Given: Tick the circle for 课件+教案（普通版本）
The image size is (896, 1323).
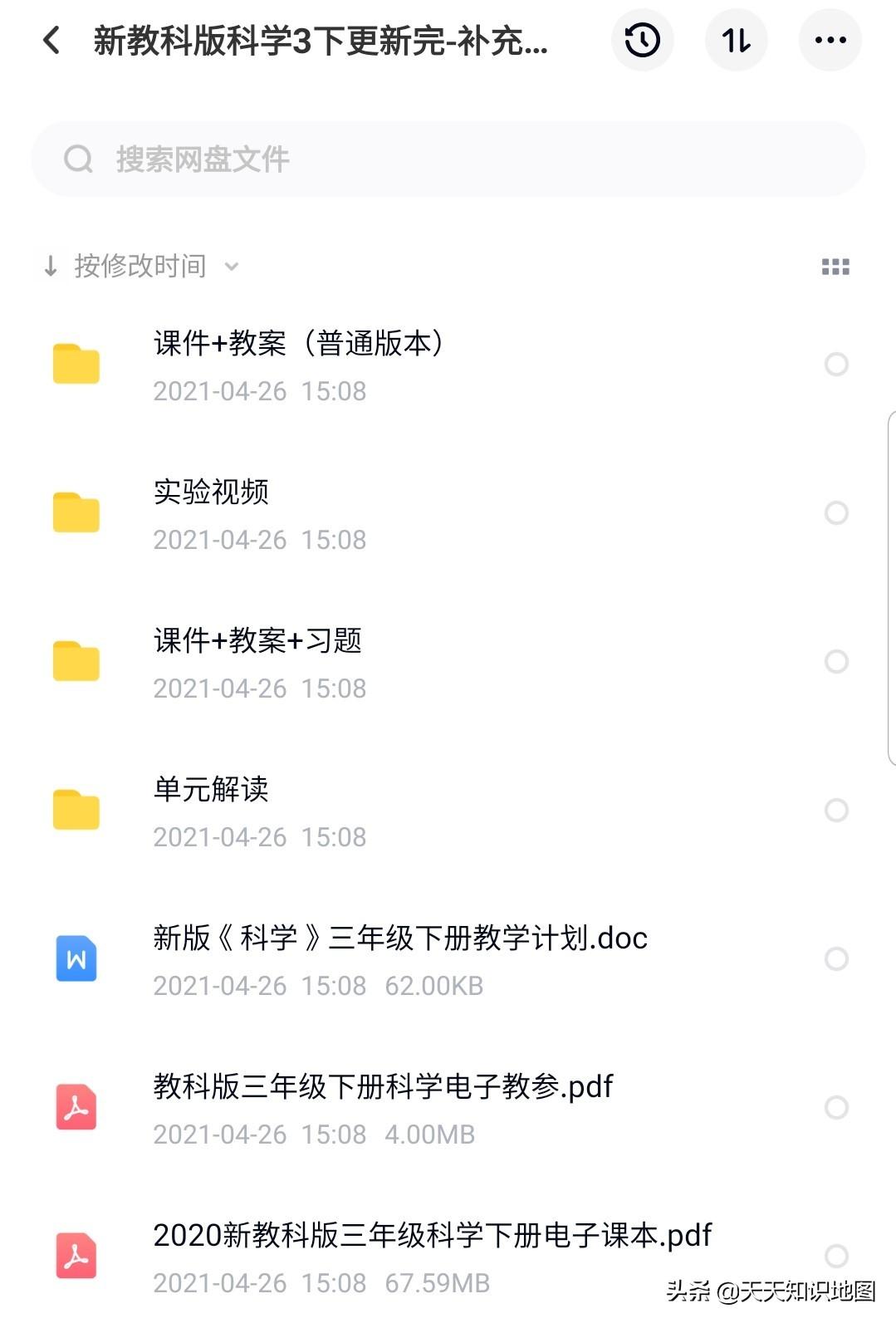Looking at the screenshot, I should (836, 365).
